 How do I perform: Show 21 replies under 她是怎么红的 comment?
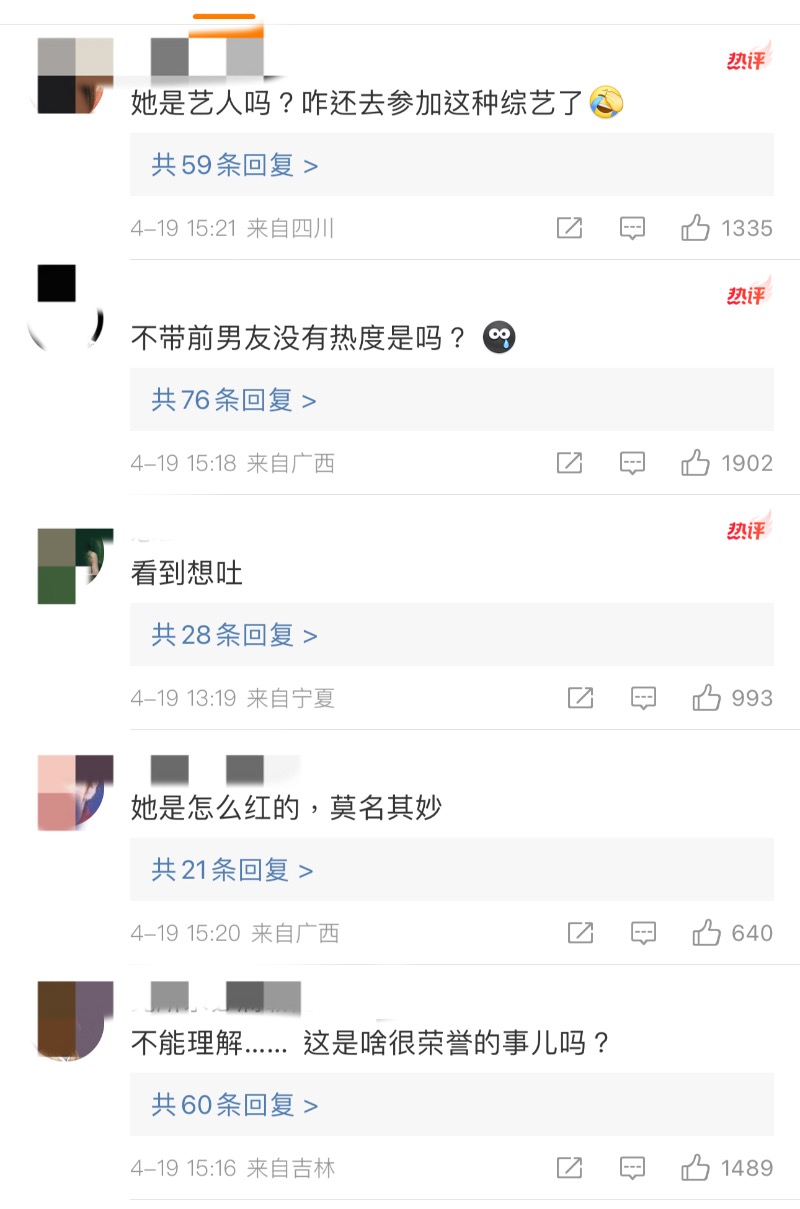(232, 870)
